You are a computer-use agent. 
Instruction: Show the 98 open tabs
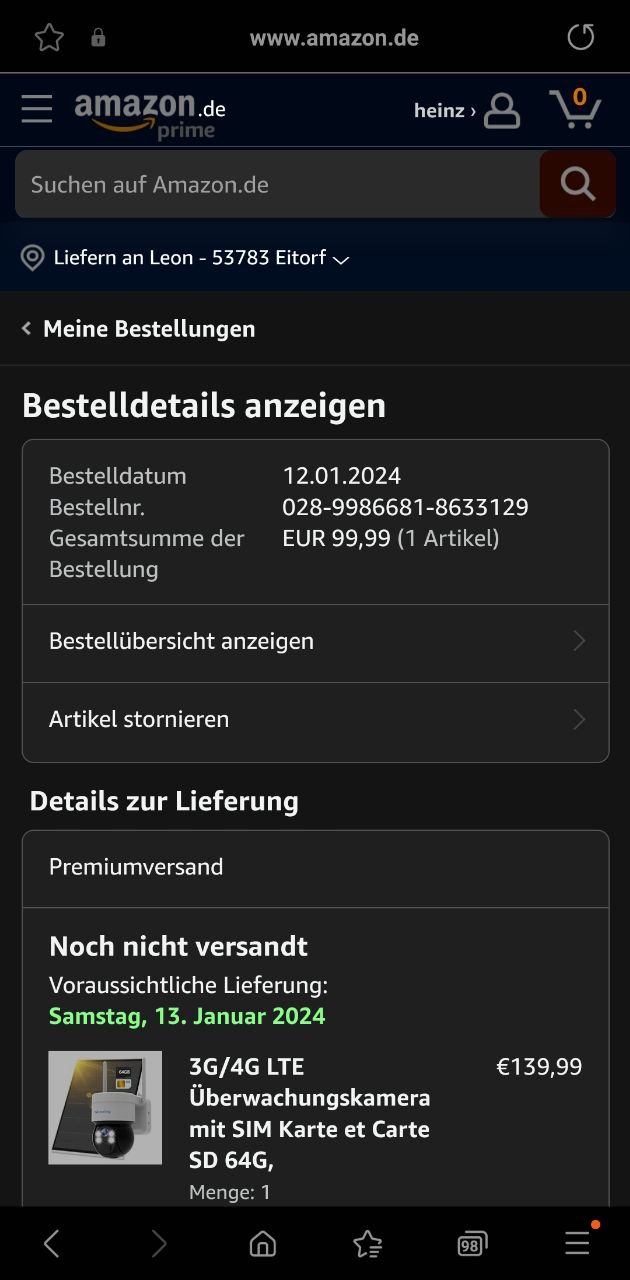[x=472, y=1243]
